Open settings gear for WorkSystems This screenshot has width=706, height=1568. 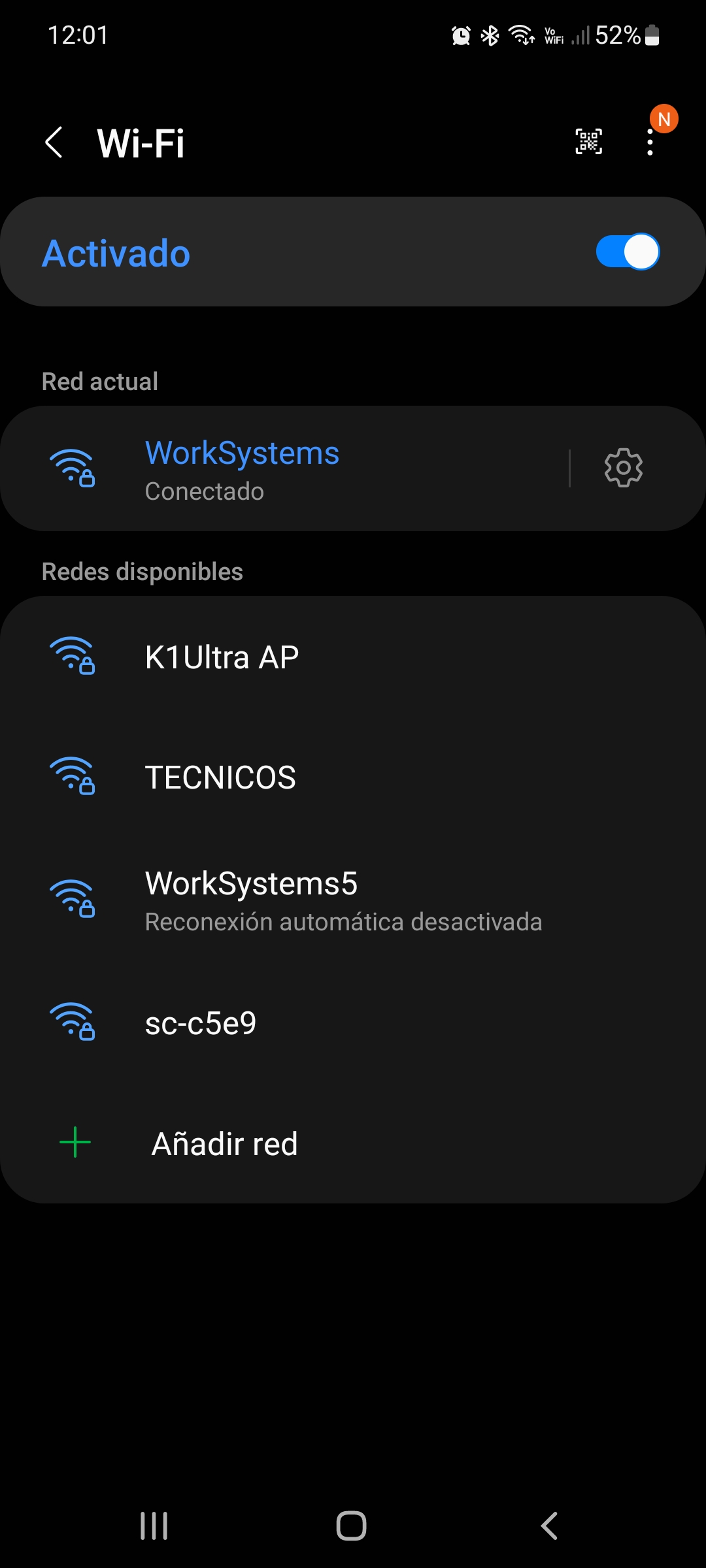coord(623,468)
